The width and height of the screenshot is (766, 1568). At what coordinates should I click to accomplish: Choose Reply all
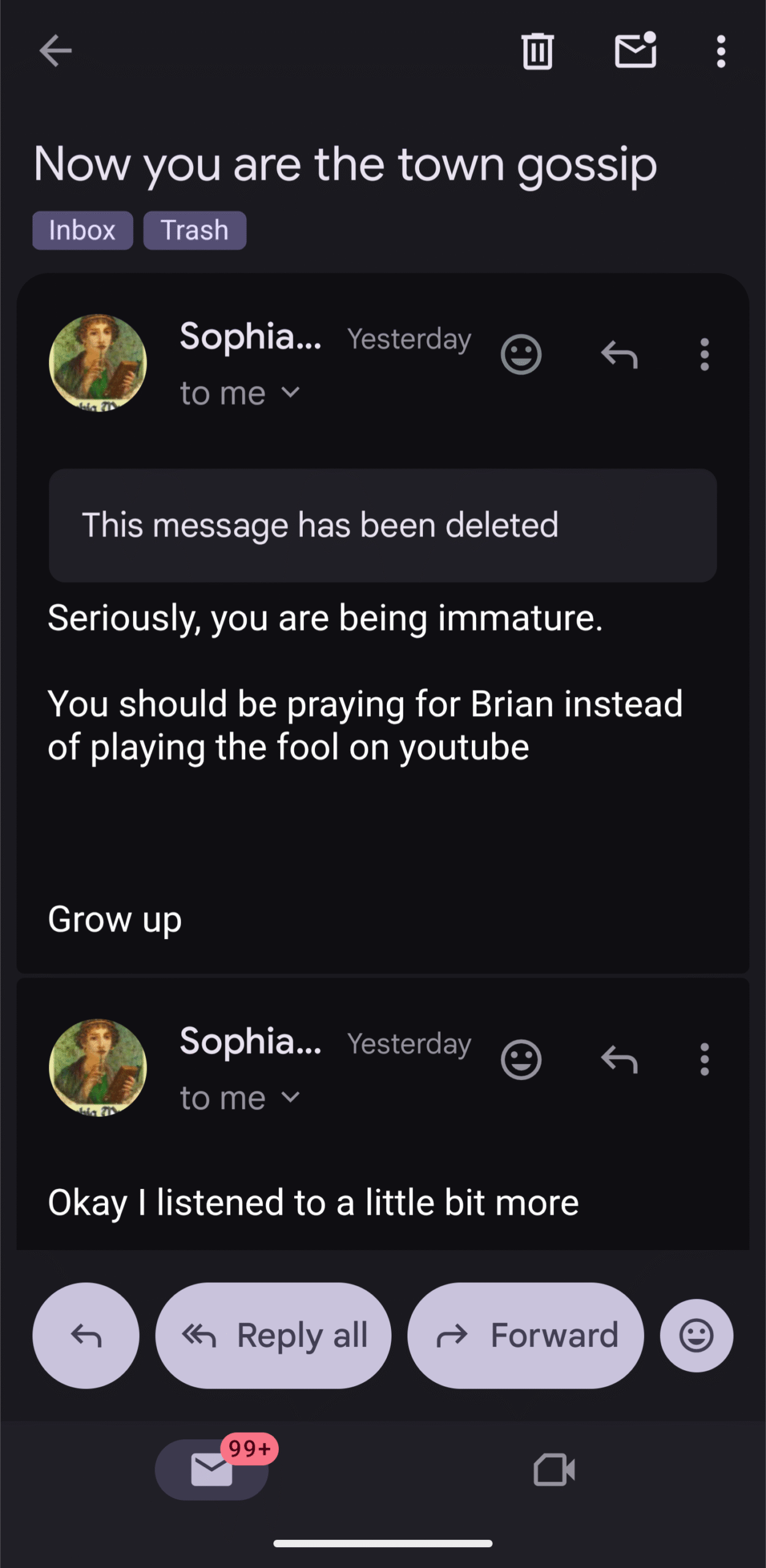[x=273, y=1335]
